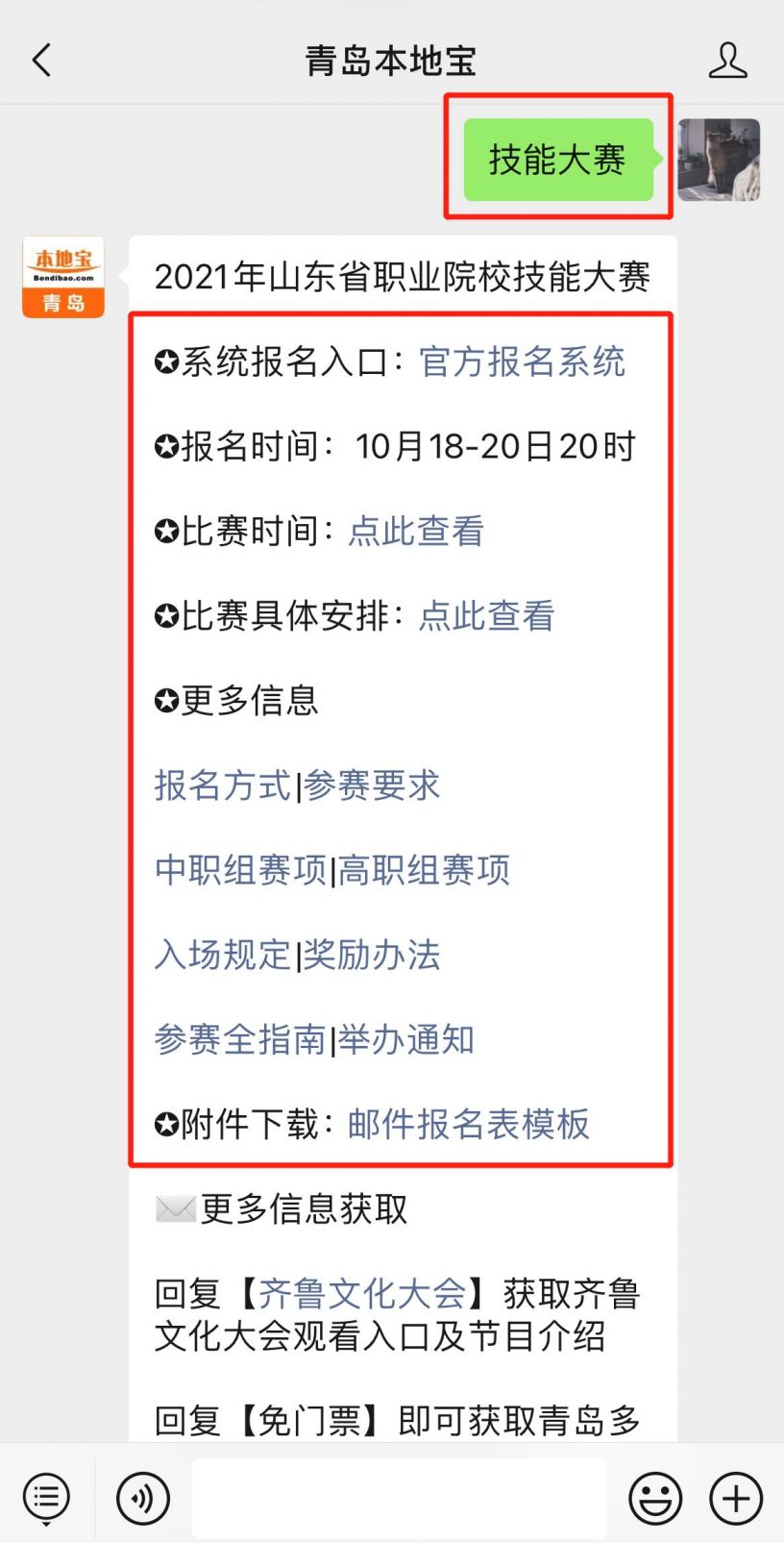Screen dimensions: 784x1543
Task: Open the 中职组赛项 link
Action: (241, 870)
